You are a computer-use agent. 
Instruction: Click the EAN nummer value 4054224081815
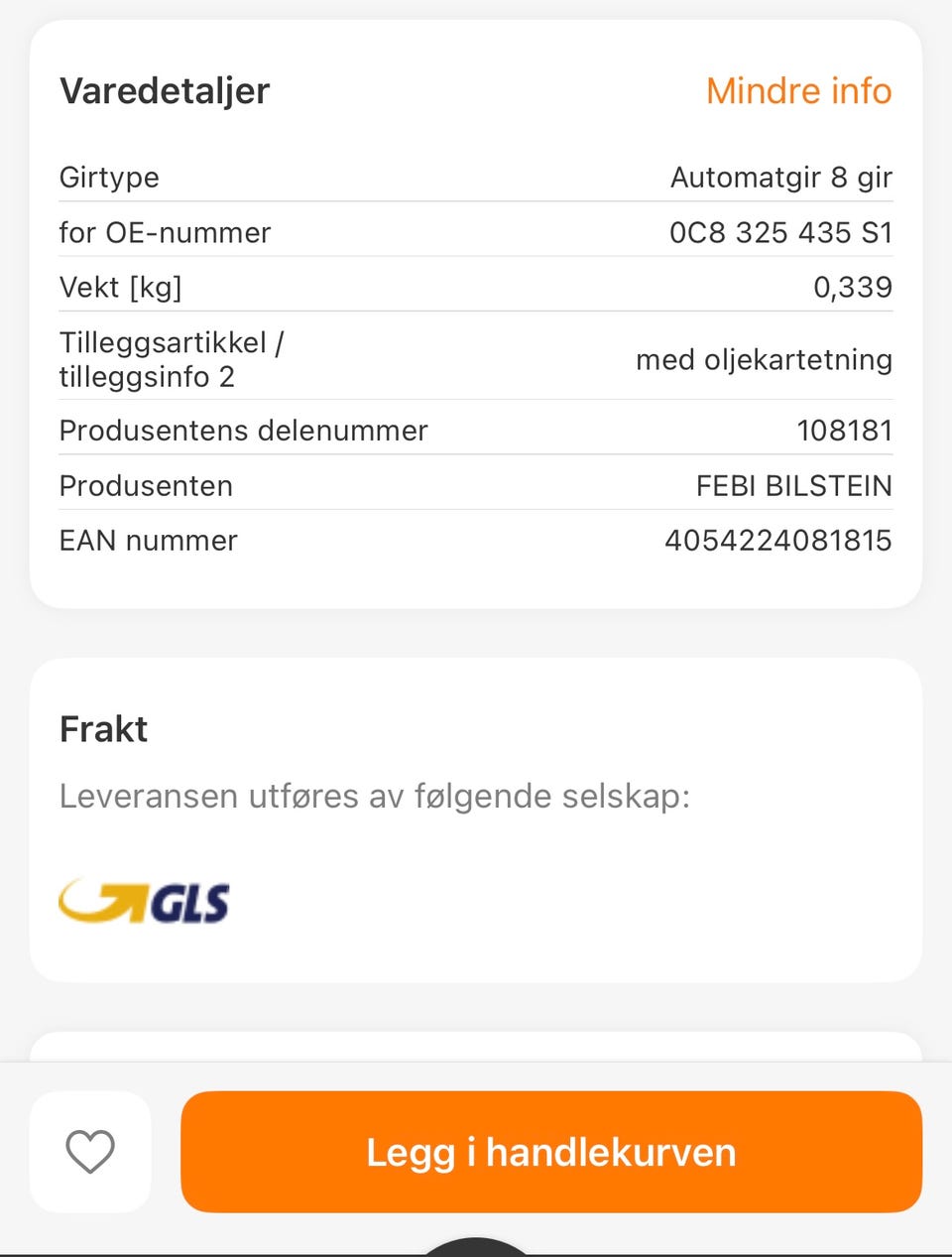778,540
